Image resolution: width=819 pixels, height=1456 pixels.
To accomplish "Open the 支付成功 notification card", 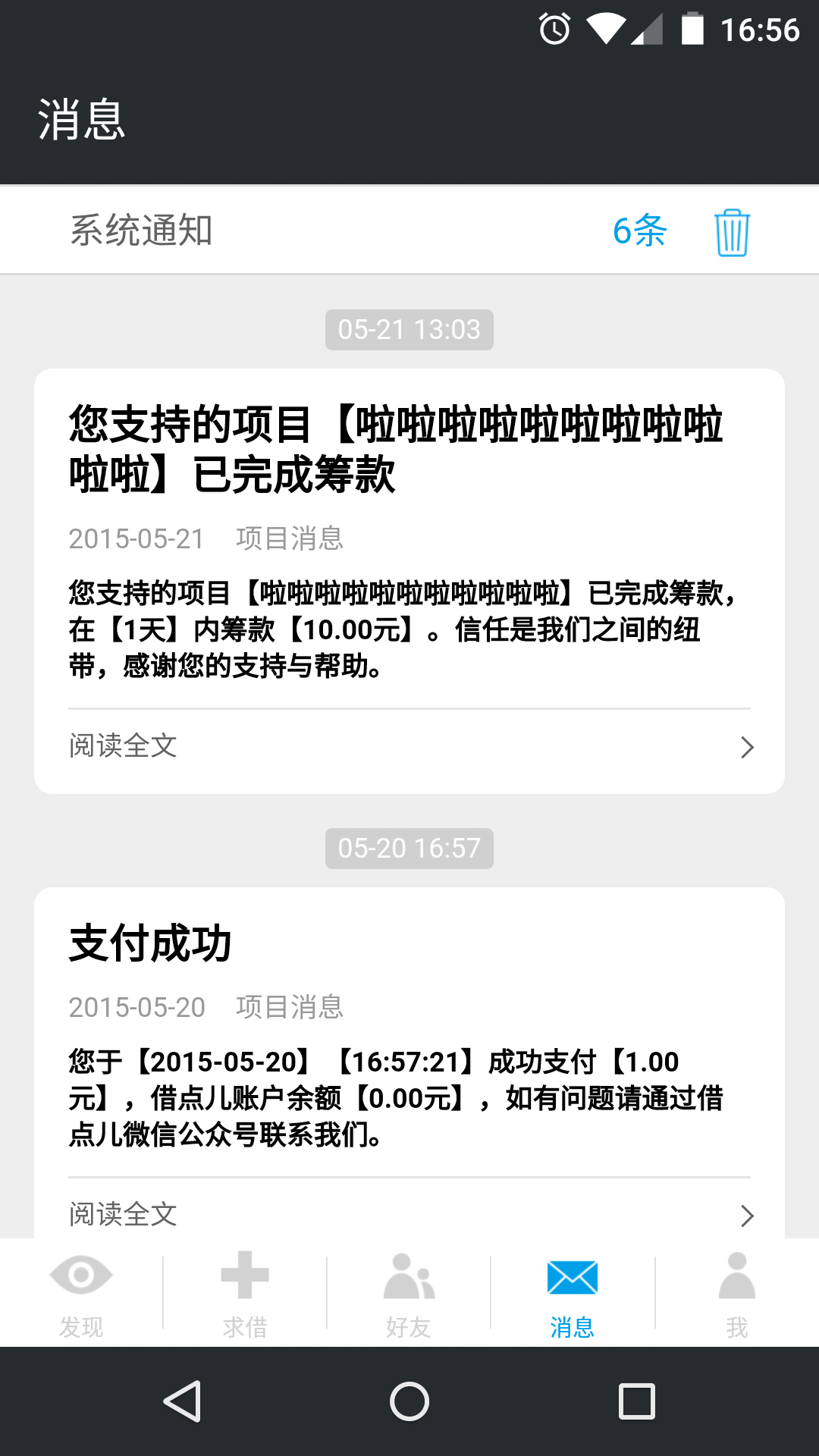I will pos(409,1062).
